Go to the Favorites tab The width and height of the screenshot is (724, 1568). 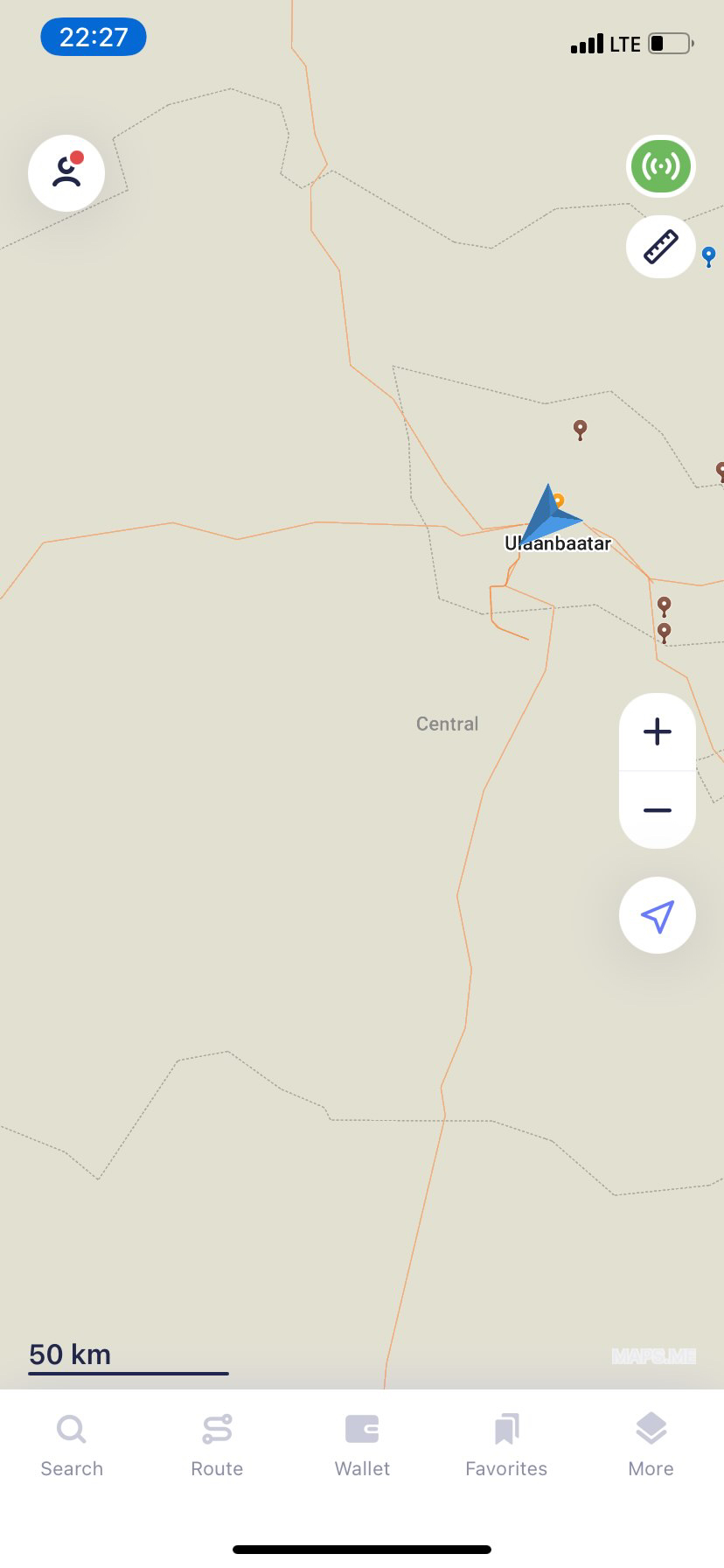tap(506, 1445)
